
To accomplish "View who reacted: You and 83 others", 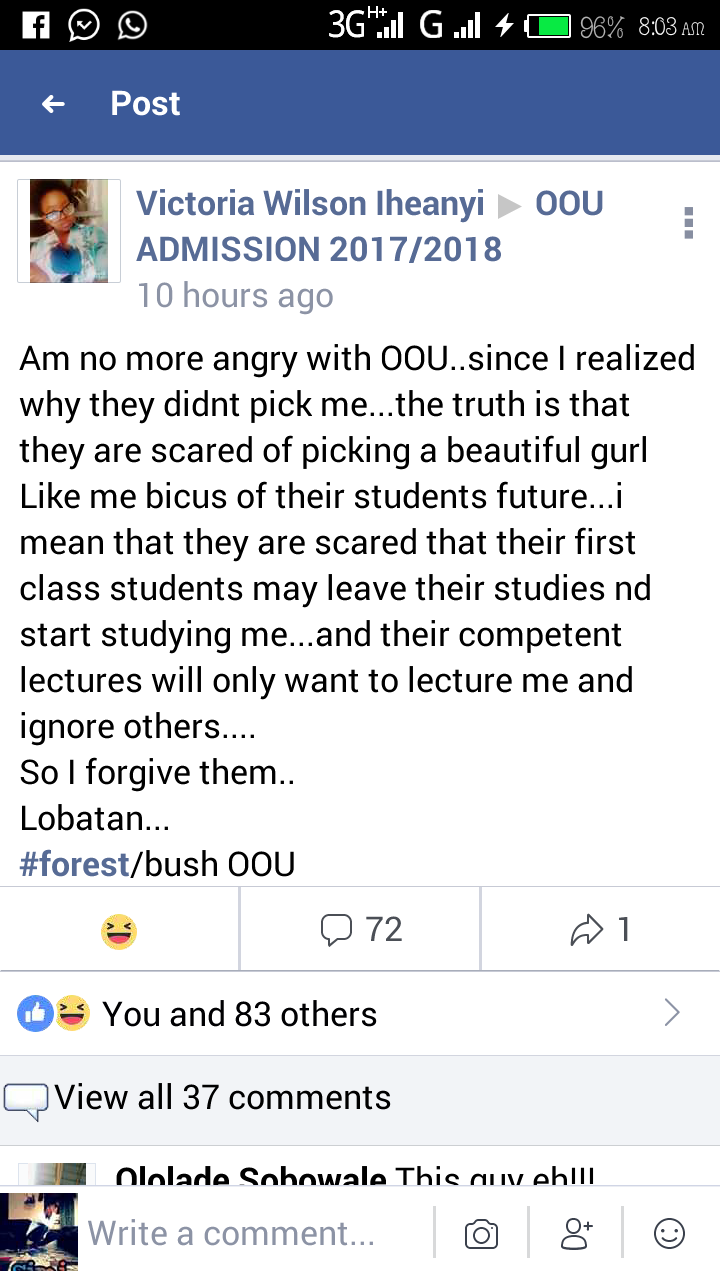I will (x=240, y=1014).
